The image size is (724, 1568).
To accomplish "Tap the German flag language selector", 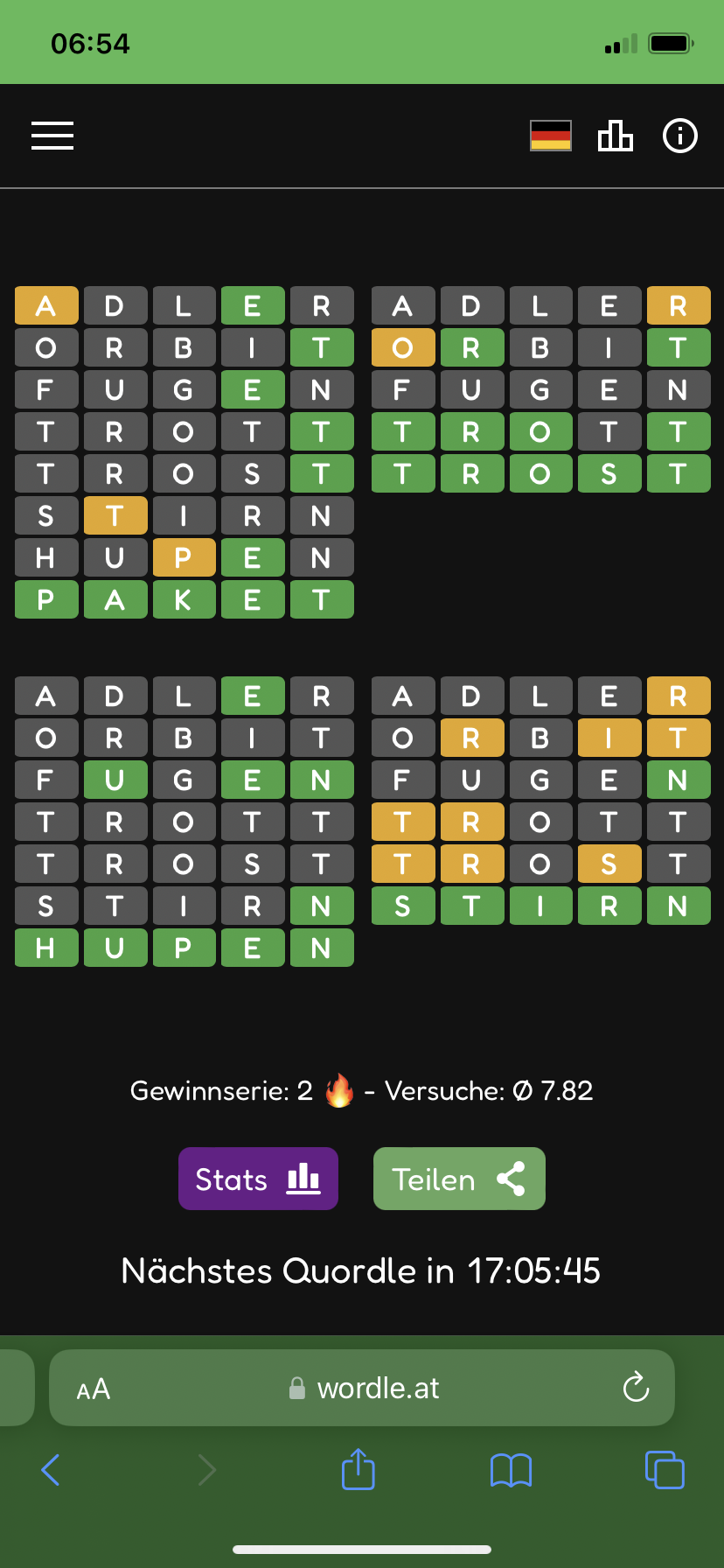I will pos(551,136).
